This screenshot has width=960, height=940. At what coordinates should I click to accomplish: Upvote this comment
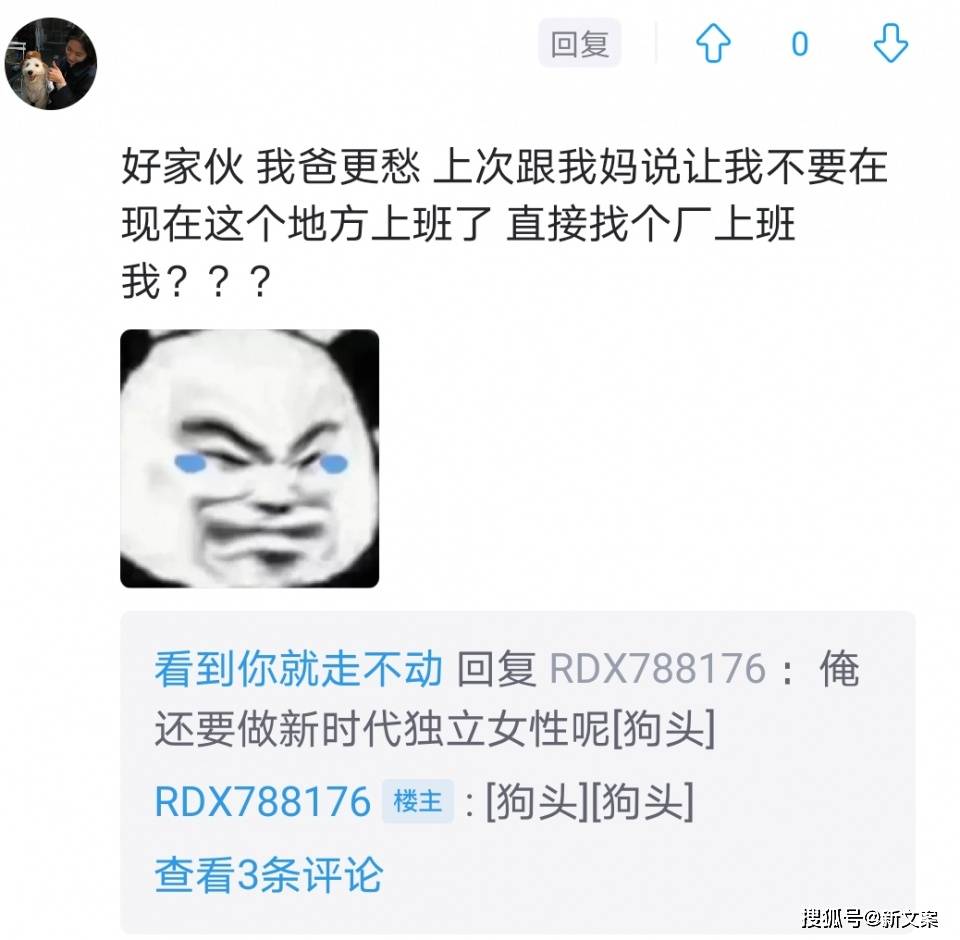(x=713, y=44)
